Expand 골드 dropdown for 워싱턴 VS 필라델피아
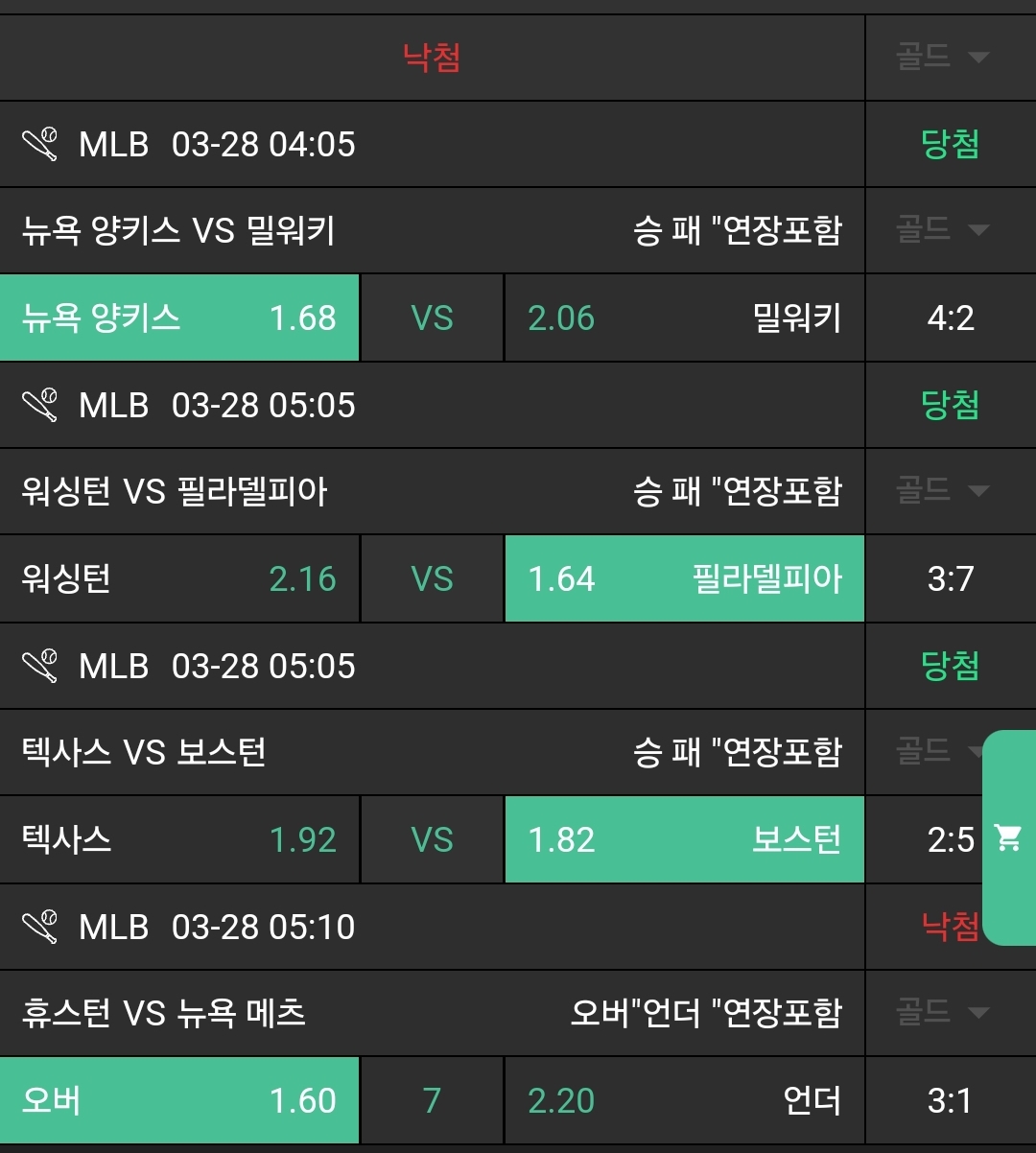This screenshot has height=1153, width=1036. click(942, 491)
